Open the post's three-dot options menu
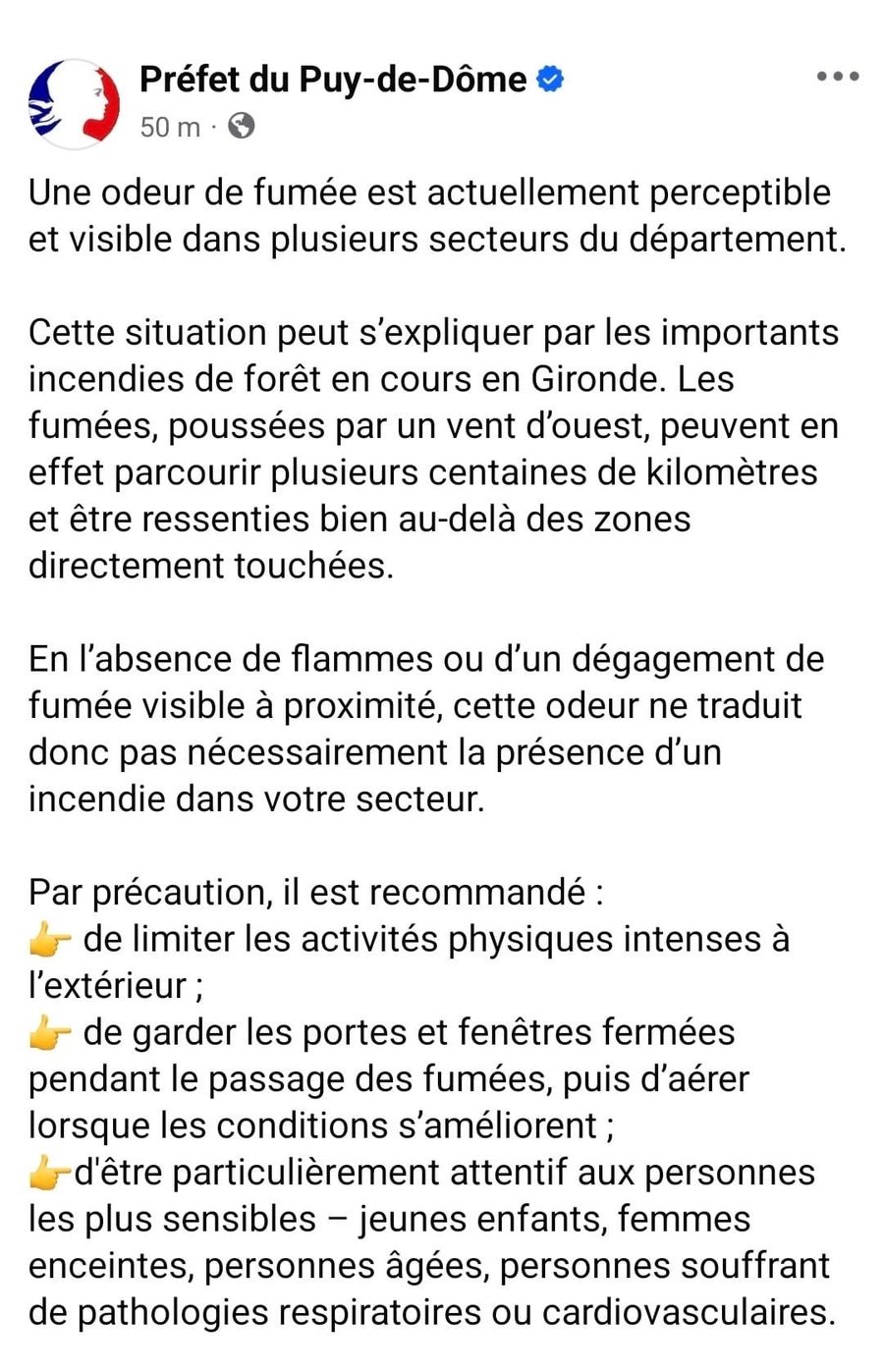Viewport: 884px width, 1372px height. tap(838, 77)
